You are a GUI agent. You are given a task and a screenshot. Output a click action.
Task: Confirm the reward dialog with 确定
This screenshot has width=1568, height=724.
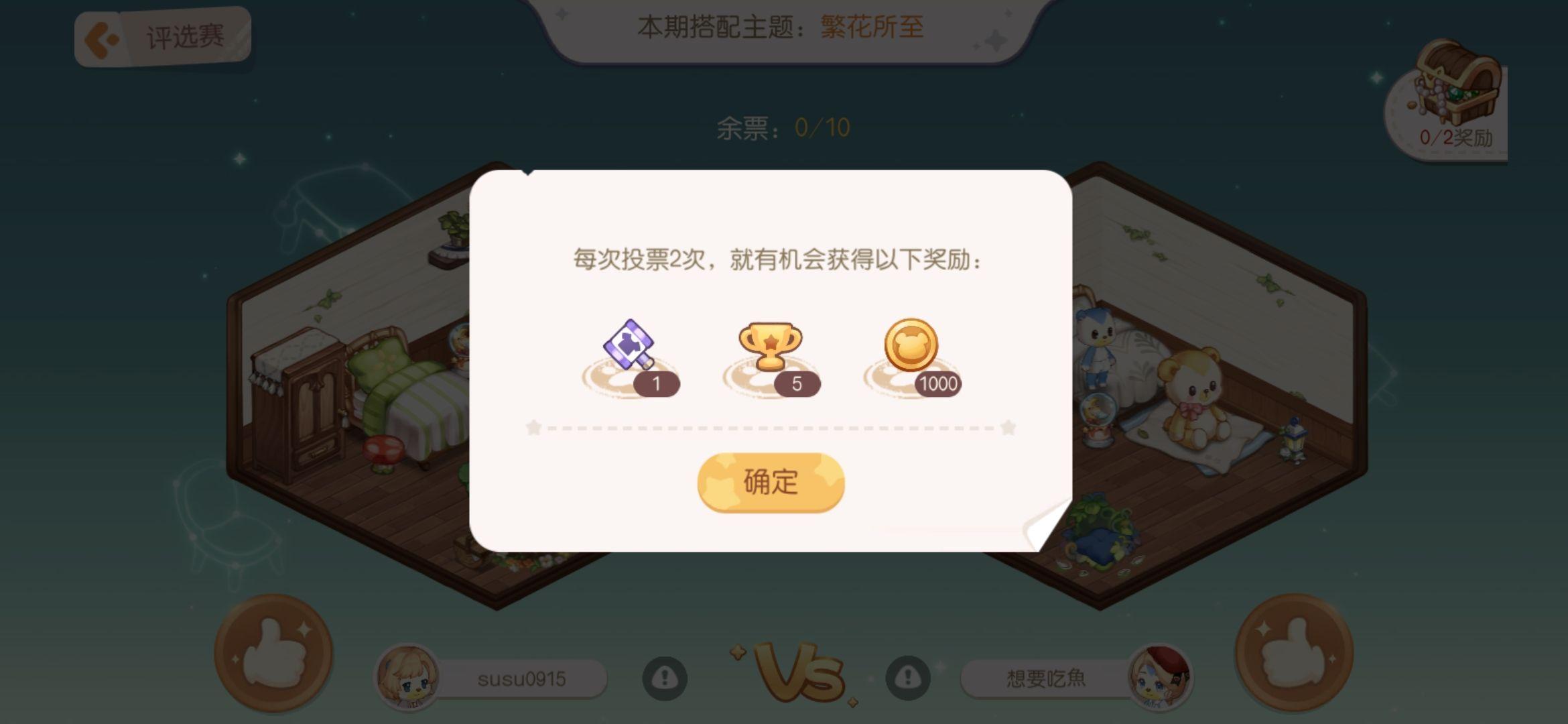[x=771, y=482]
